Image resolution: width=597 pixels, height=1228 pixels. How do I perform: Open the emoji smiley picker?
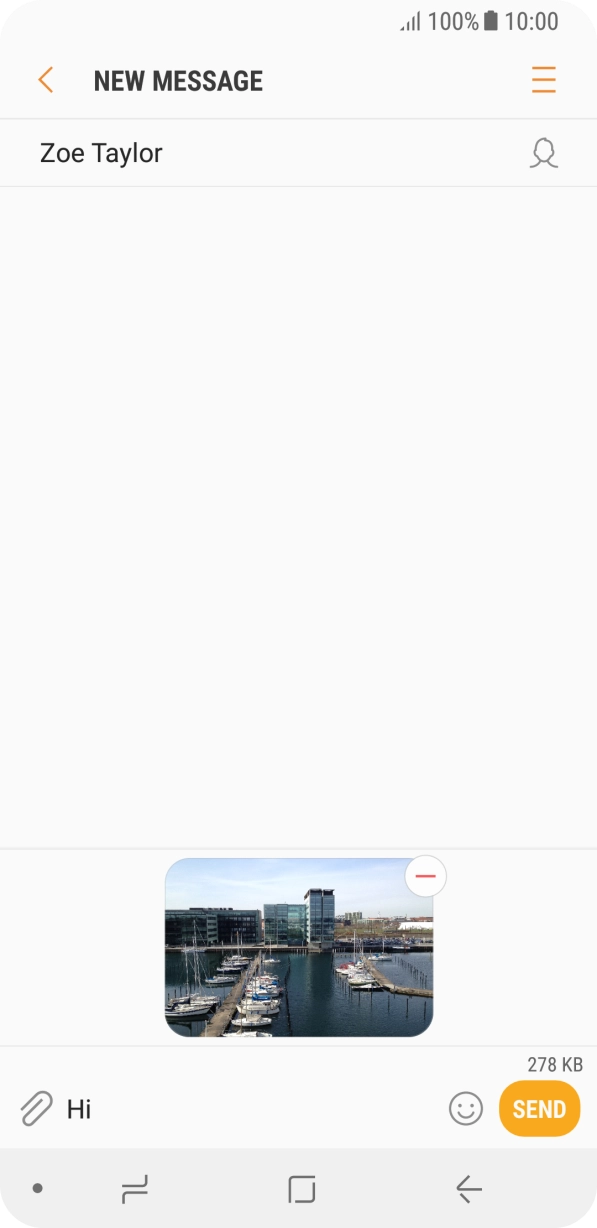[x=466, y=1108]
